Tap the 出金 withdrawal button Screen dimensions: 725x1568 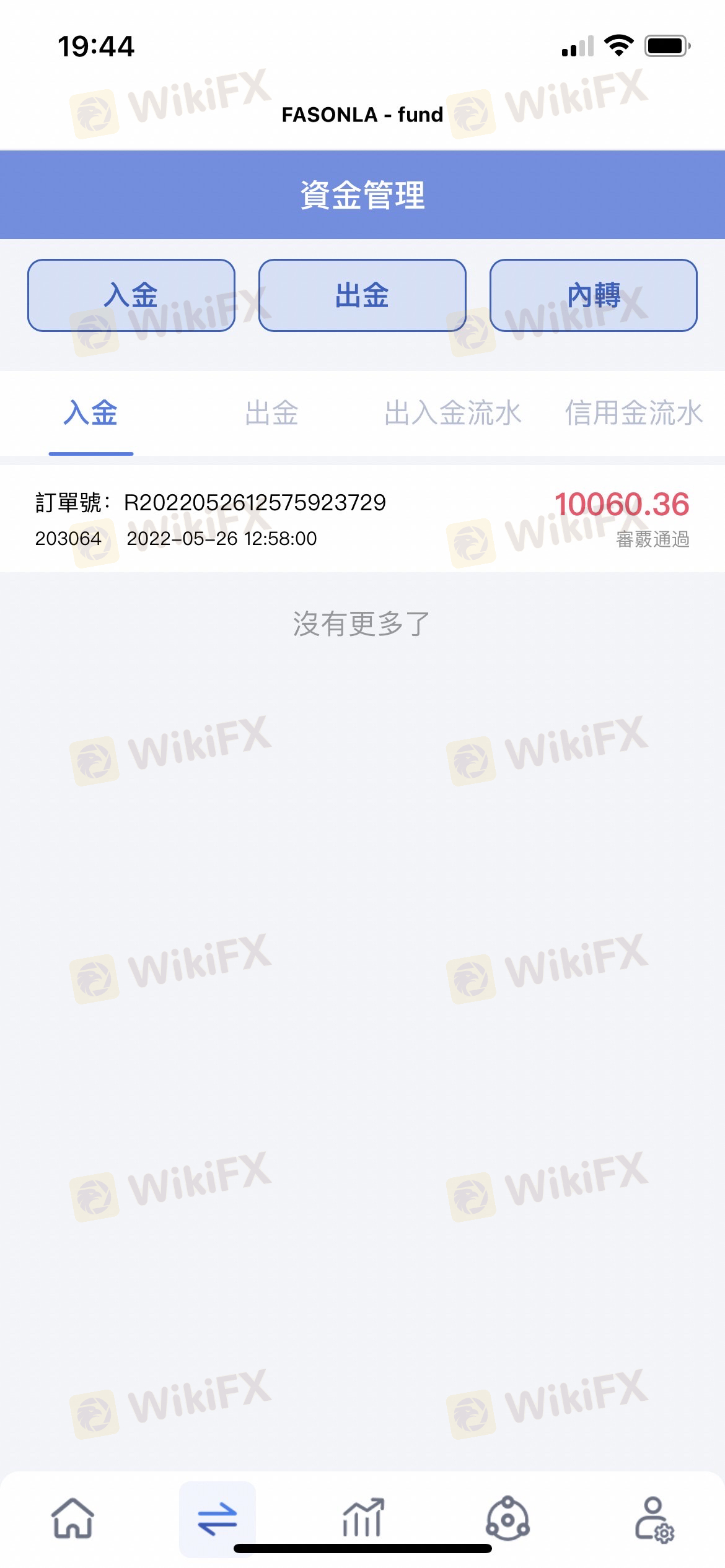(x=362, y=295)
